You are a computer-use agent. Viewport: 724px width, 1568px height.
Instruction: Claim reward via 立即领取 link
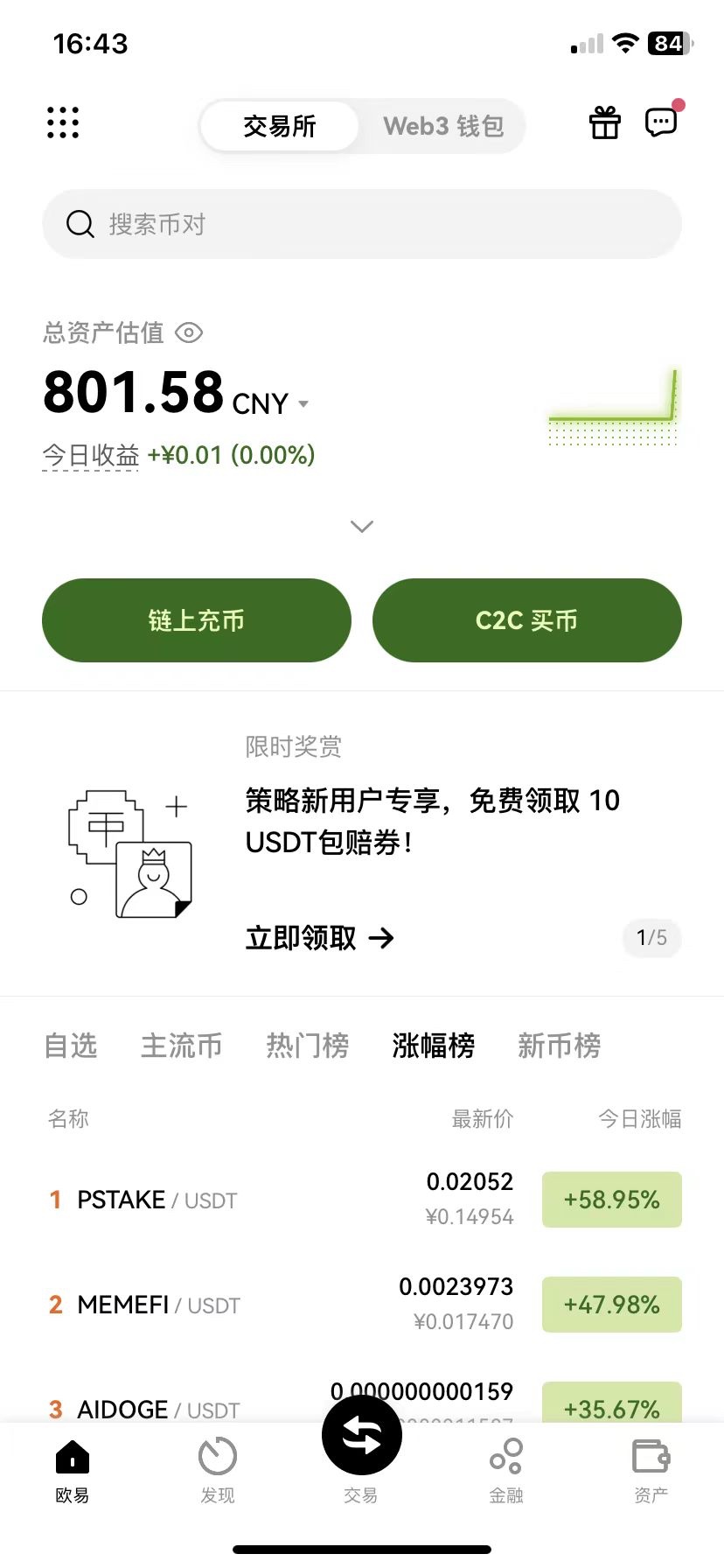pos(319,938)
